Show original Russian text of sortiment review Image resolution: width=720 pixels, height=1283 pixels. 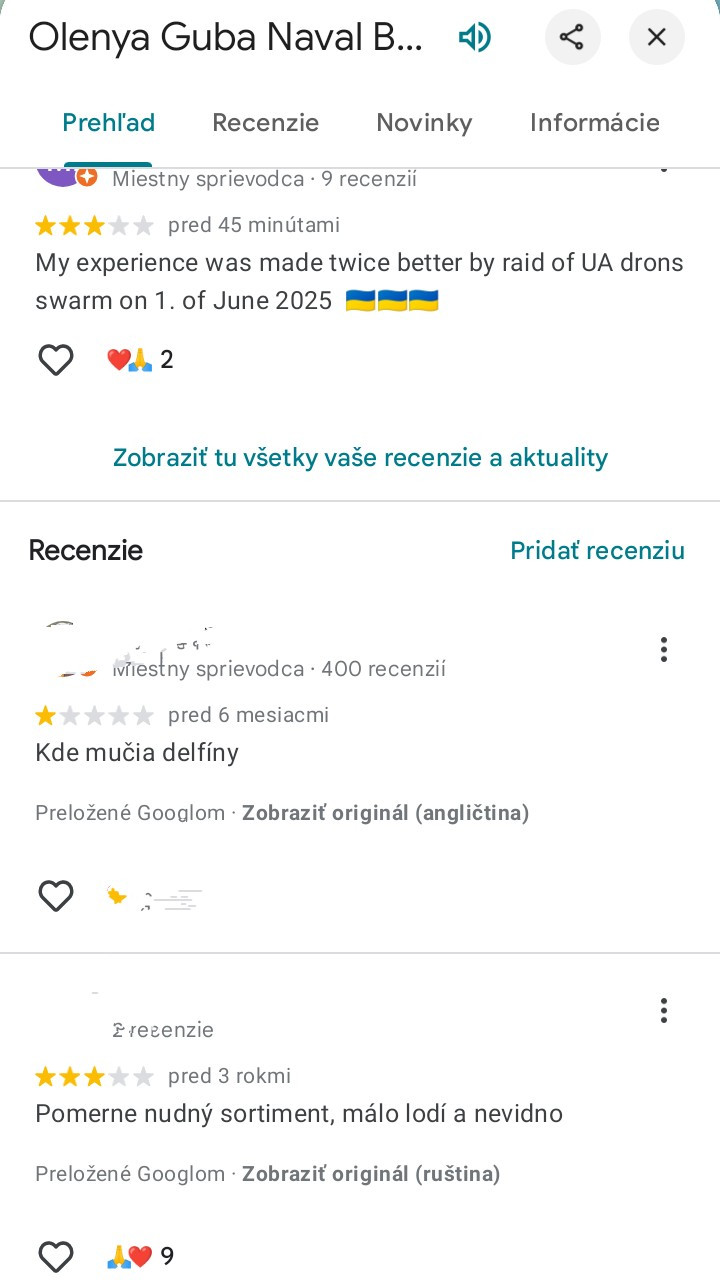(x=371, y=1174)
